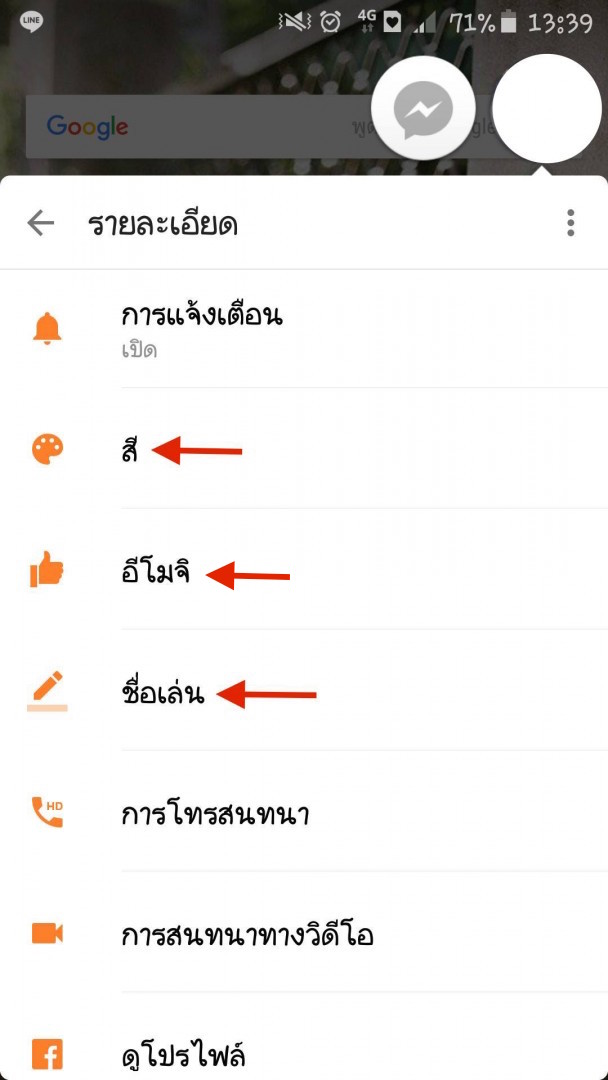Image resolution: width=608 pixels, height=1080 pixels.
Task: Tap the white contact chat head
Action: [547, 109]
